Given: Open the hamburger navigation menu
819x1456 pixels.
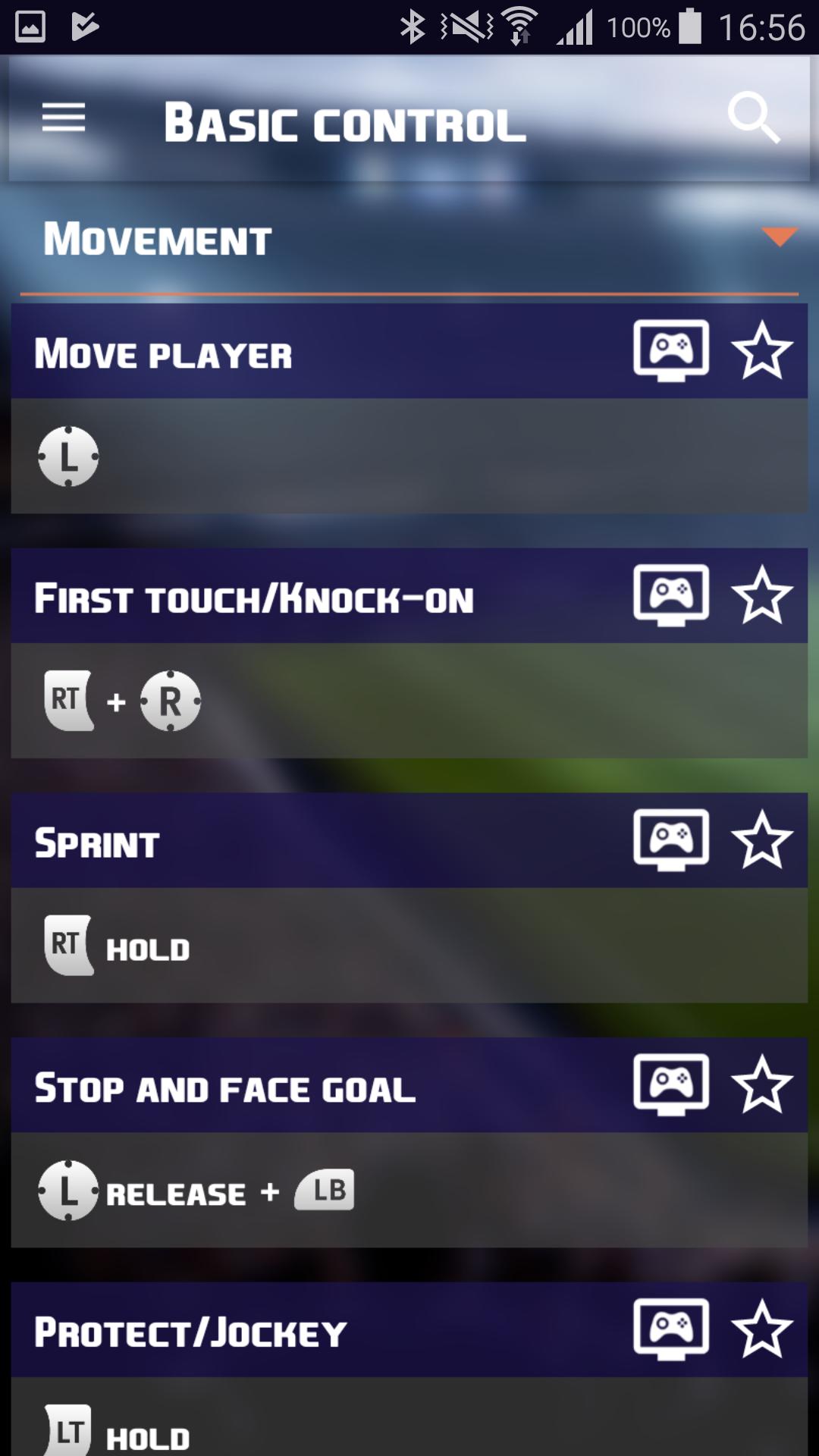Looking at the screenshot, I should tap(64, 118).
